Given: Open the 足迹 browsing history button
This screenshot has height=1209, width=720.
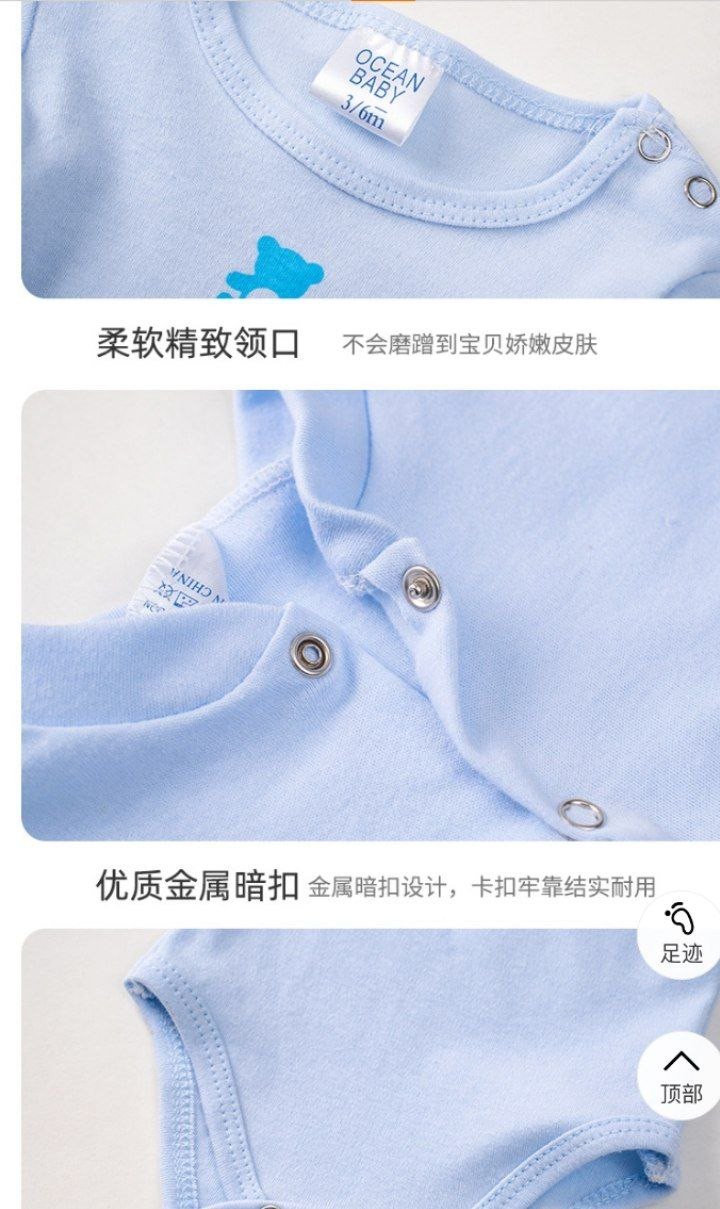Looking at the screenshot, I should click(681, 934).
